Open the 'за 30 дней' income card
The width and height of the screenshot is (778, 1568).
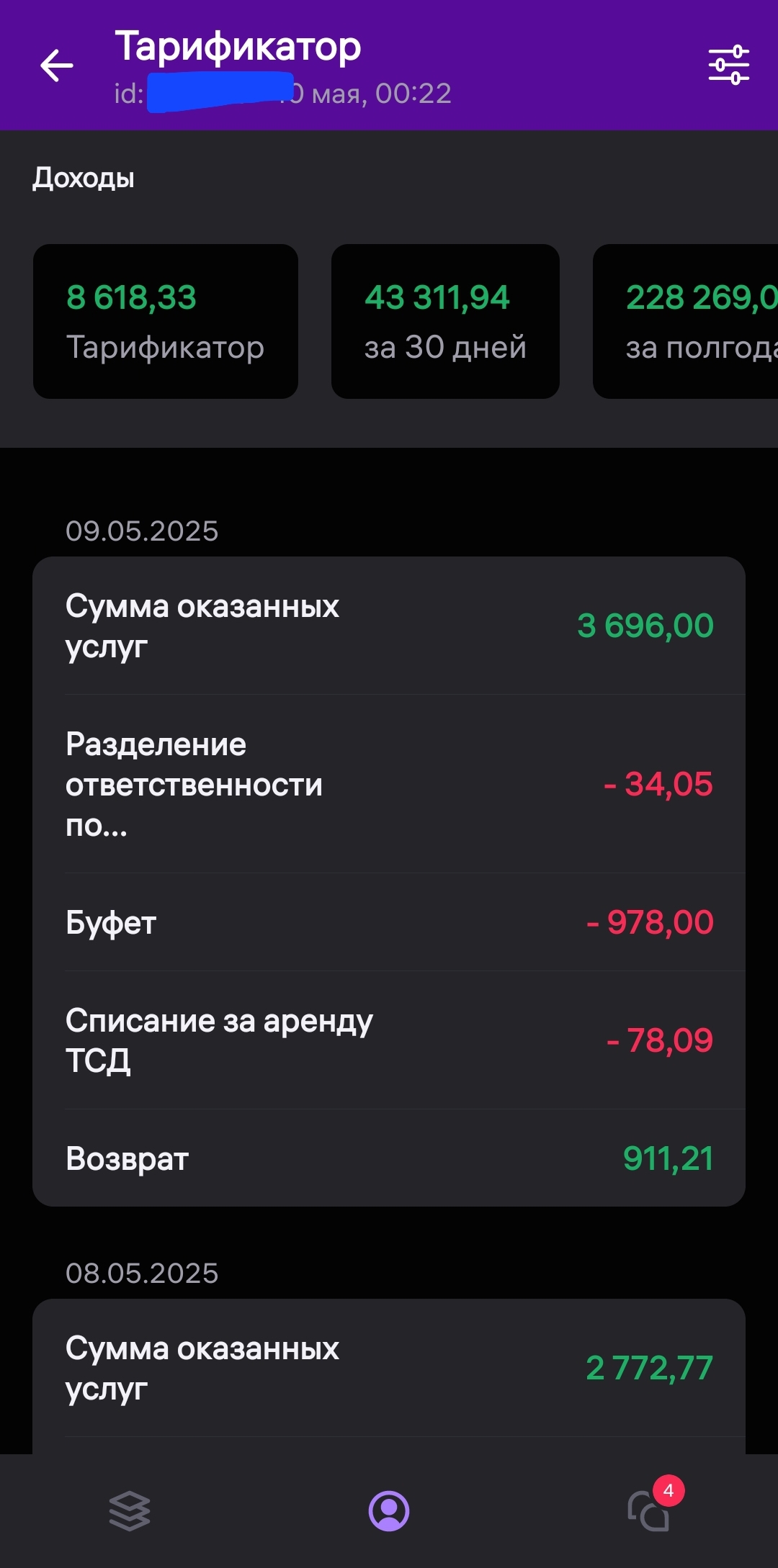point(445,321)
